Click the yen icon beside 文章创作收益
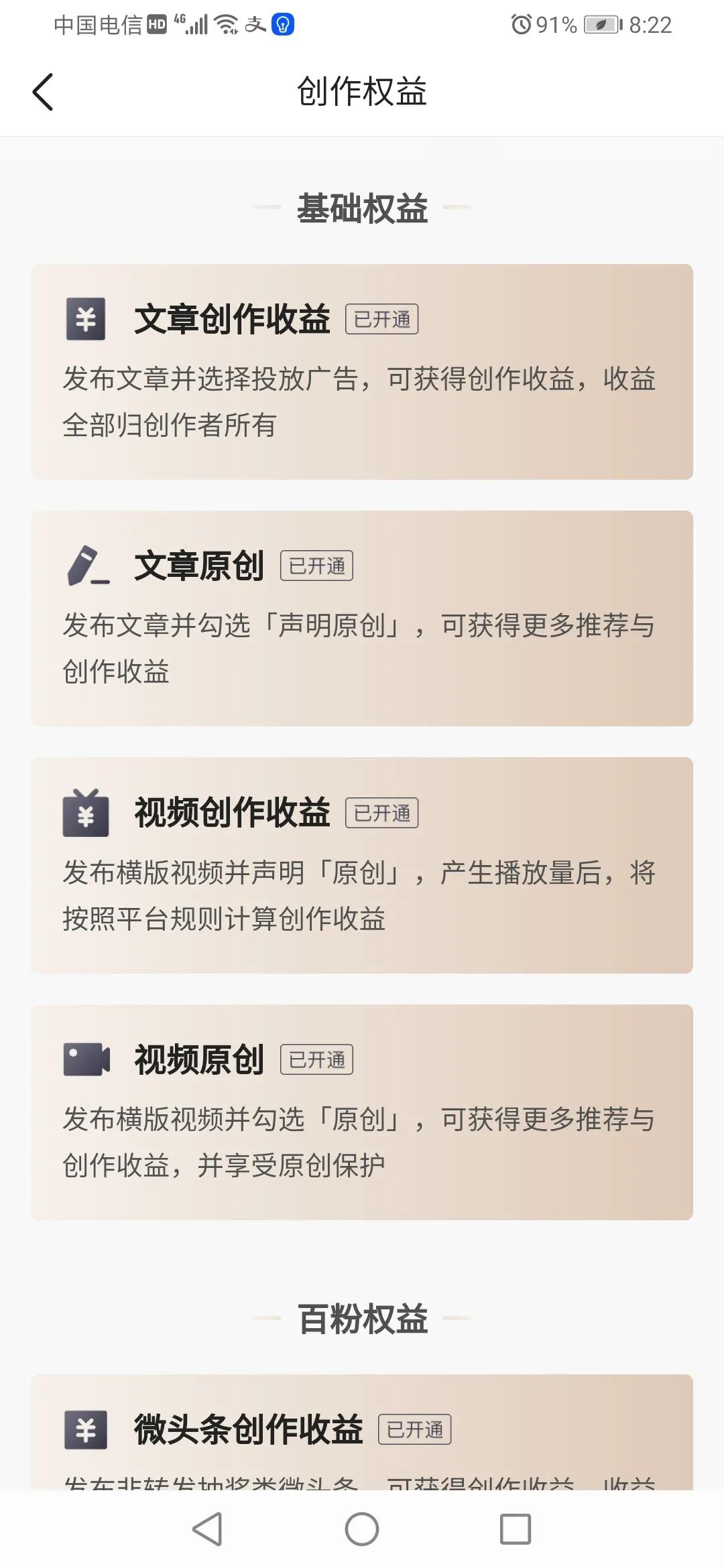724x1568 pixels. click(86, 318)
